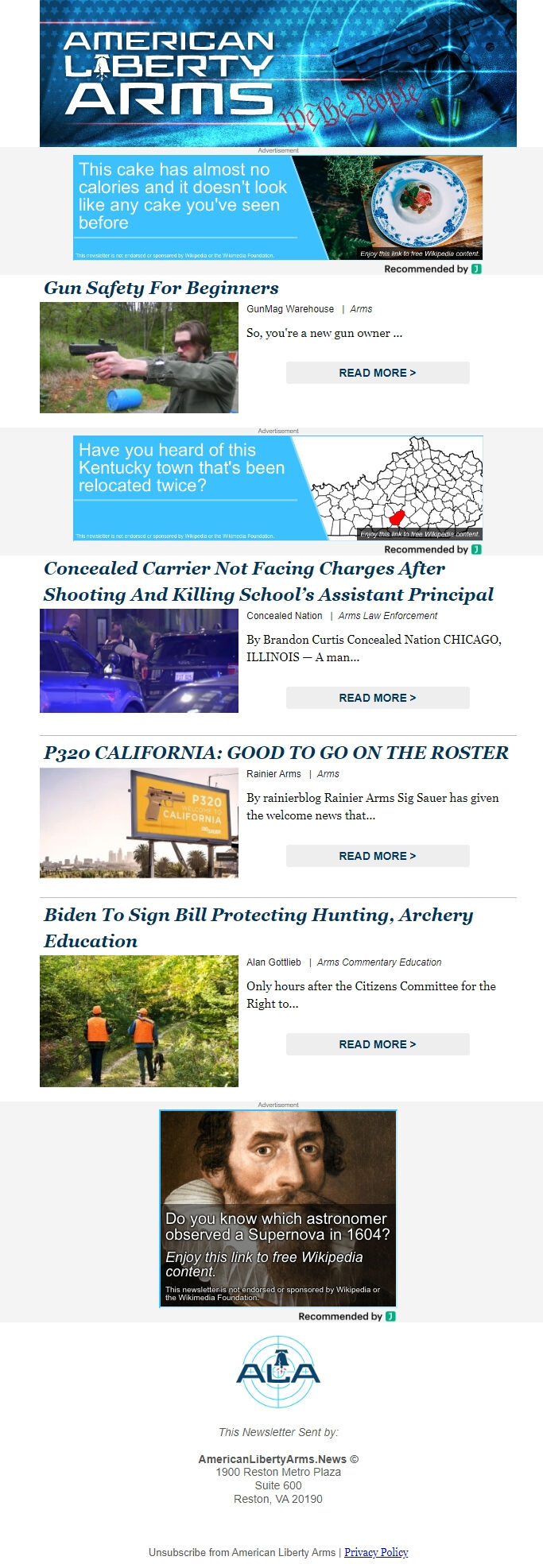
Task: Tap the man aiming pistol article image
Action: click(x=139, y=358)
